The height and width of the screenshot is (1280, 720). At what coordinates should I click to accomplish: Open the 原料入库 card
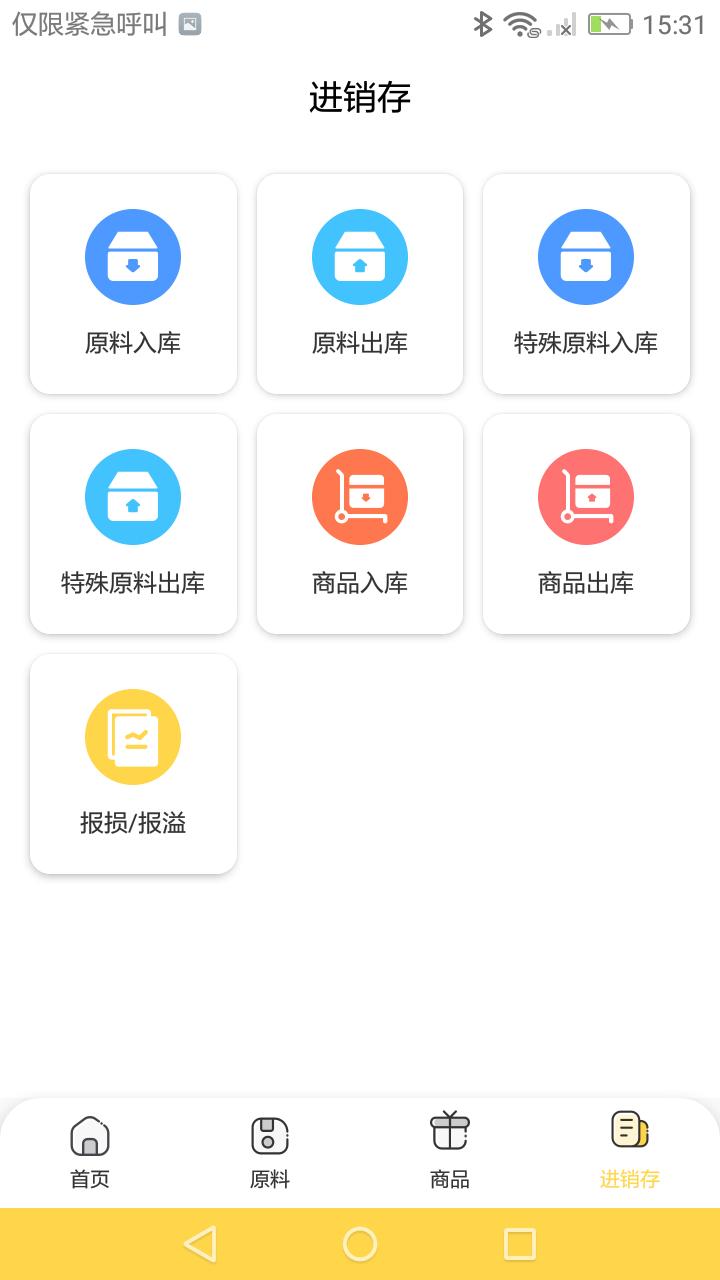pos(133,284)
